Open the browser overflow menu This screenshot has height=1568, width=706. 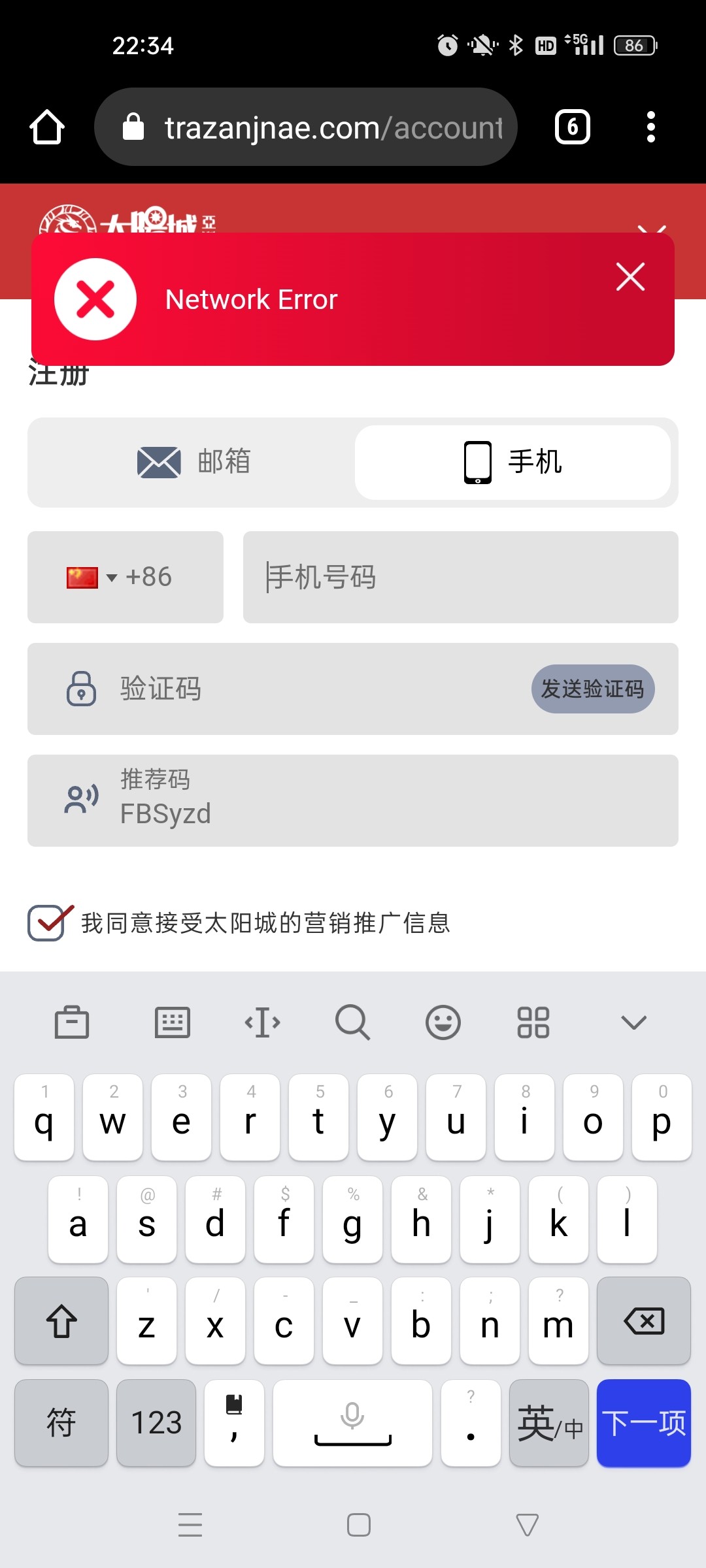(650, 127)
